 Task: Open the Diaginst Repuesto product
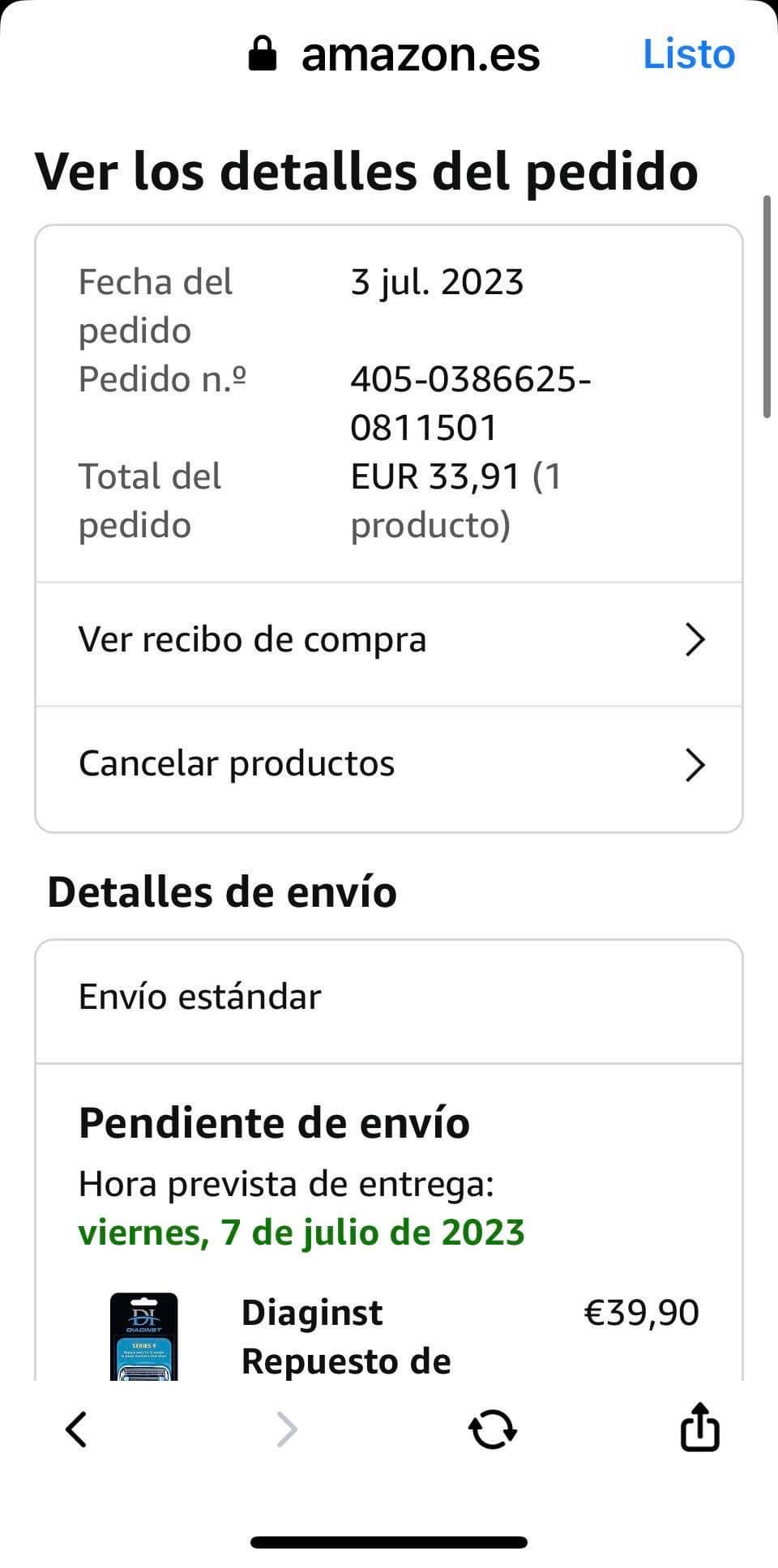point(346,1336)
